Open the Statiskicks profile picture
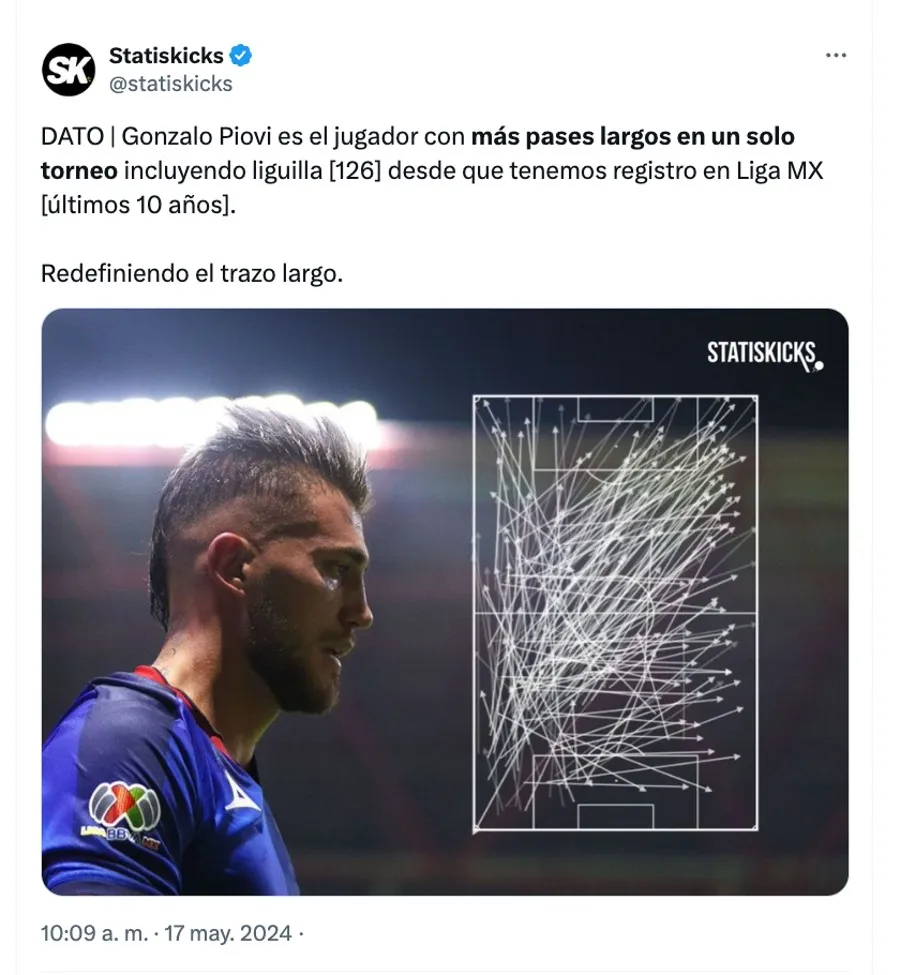Viewport: 900px width, 975px height. click(68, 70)
